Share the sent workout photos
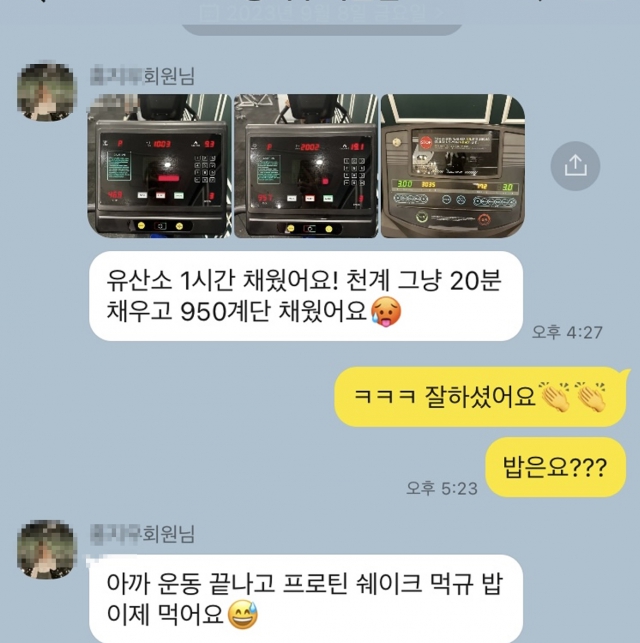Screen dimensions: 640x643 tap(575, 167)
